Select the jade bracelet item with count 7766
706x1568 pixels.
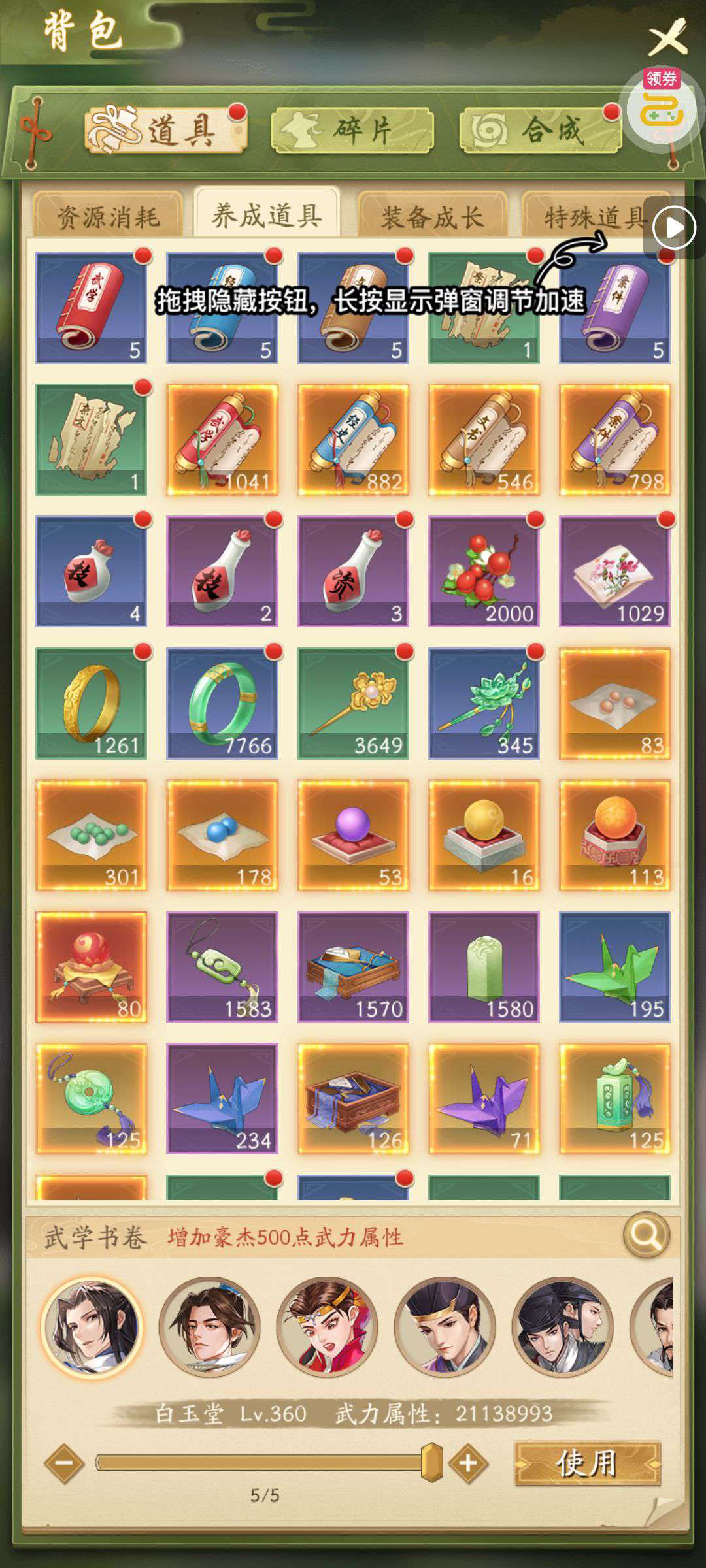pyautogui.click(x=222, y=704)
